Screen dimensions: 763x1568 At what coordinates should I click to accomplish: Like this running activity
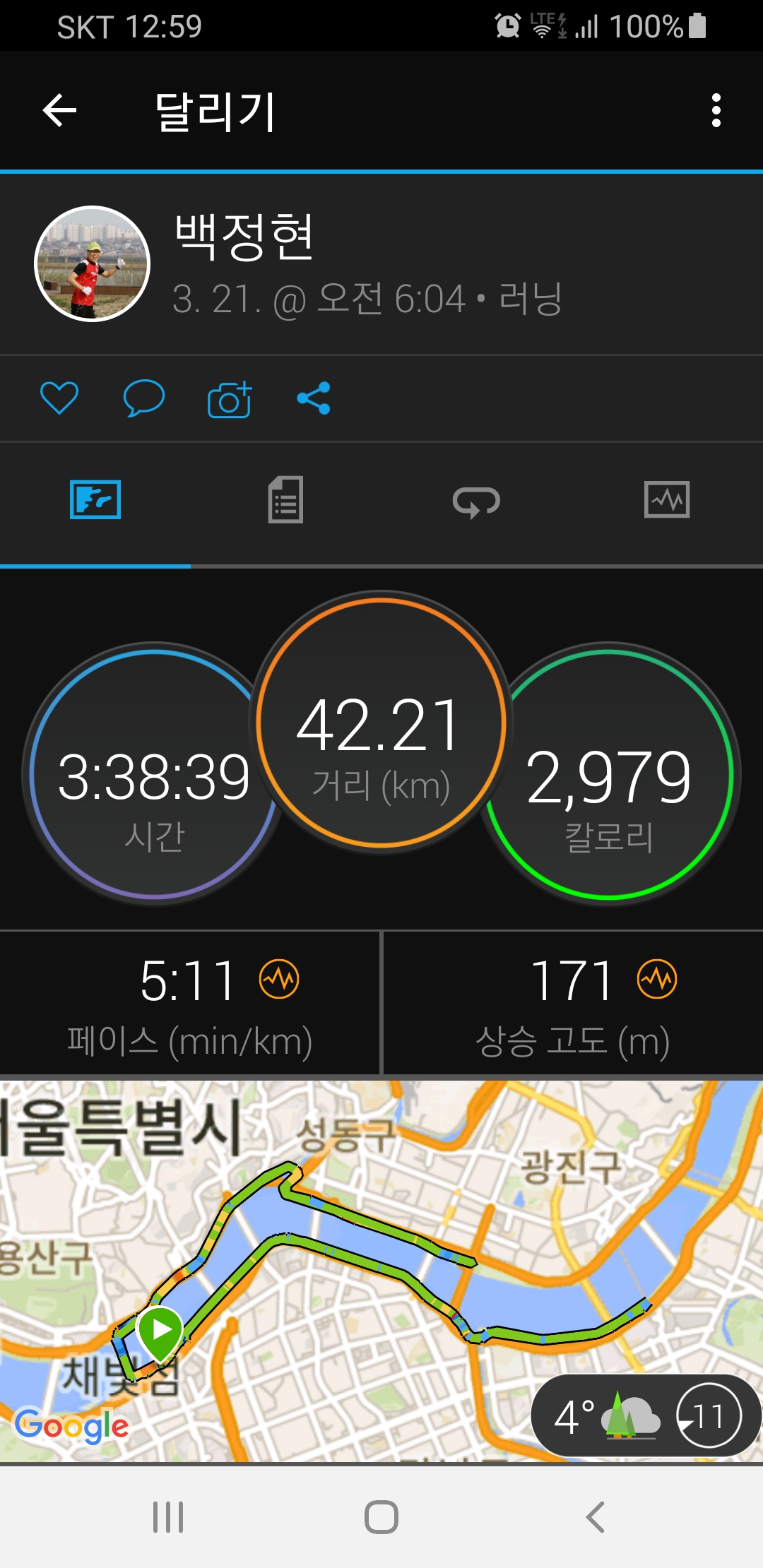click(x=59, y=398)
